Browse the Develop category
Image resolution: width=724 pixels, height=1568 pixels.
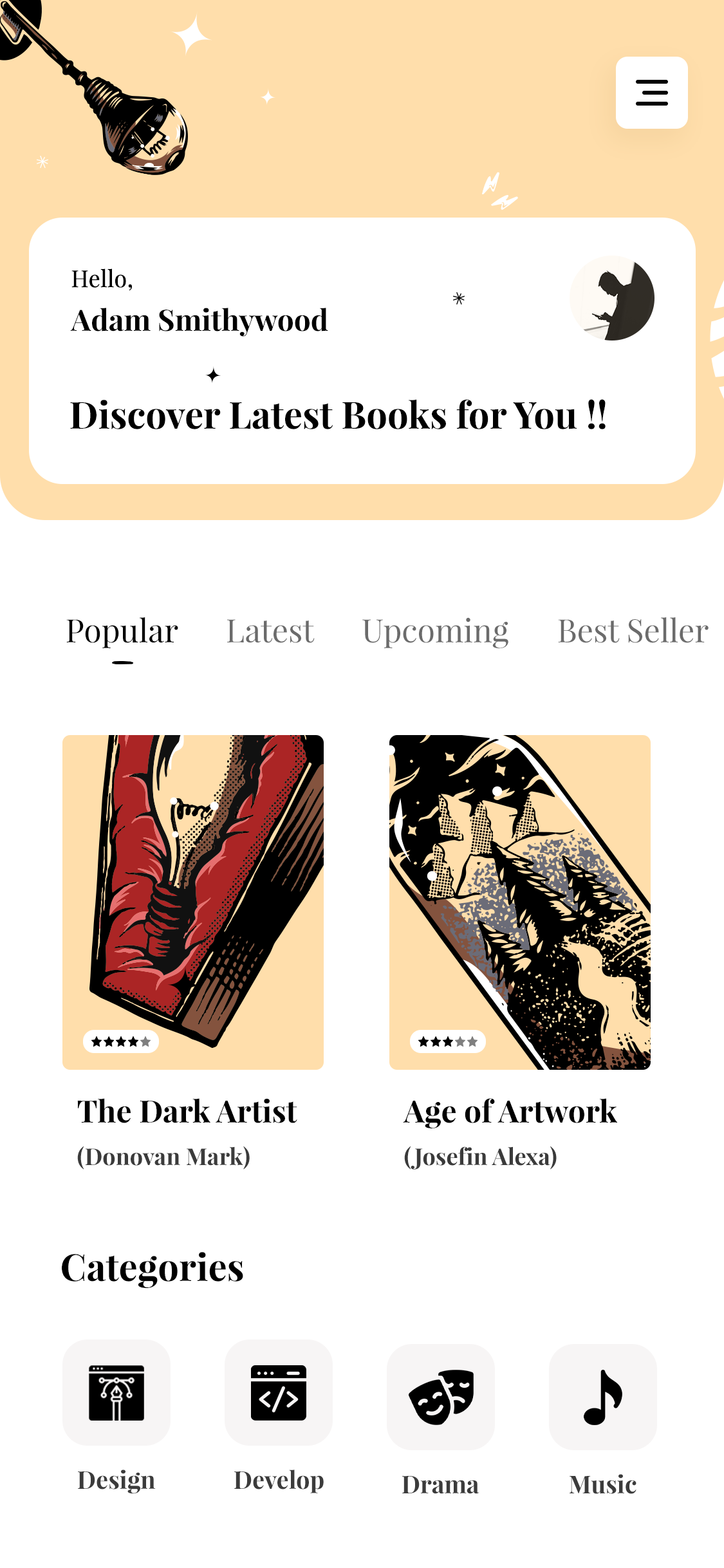[x=279, y=1393]
